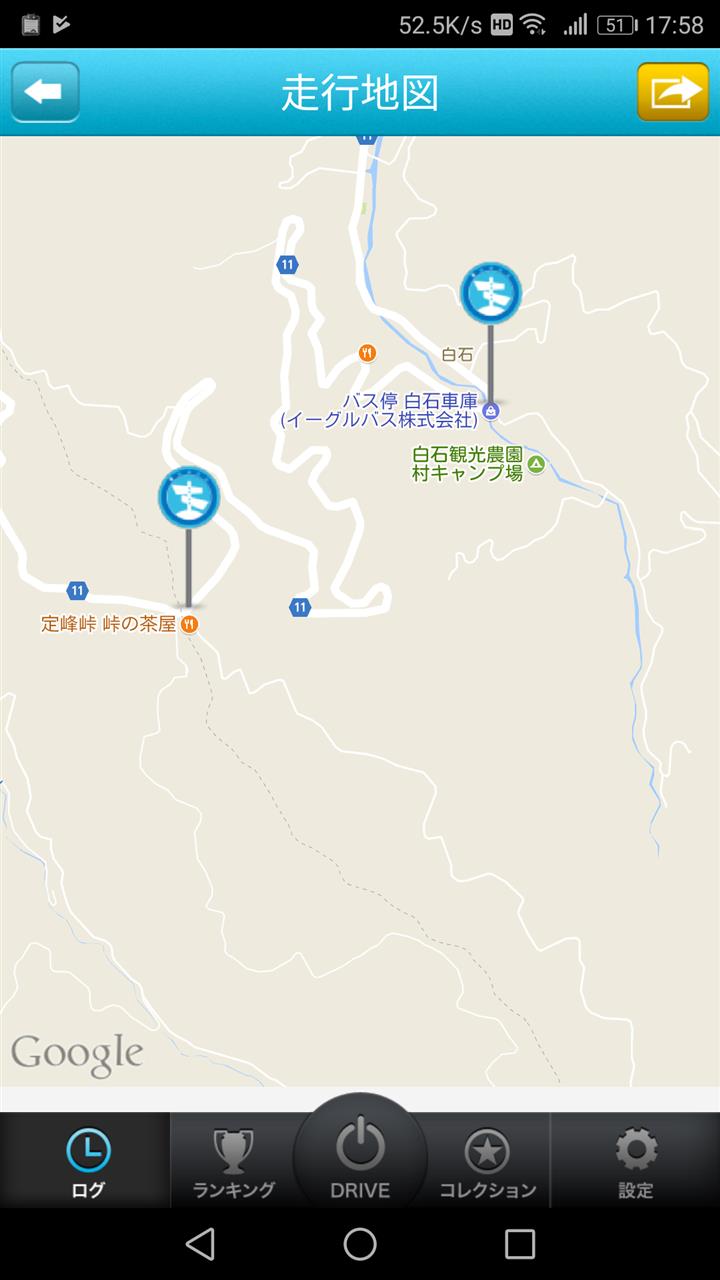Go back using the white arrow button
The width and height of the screenshot is (720, 1280).
pos(45,93)
